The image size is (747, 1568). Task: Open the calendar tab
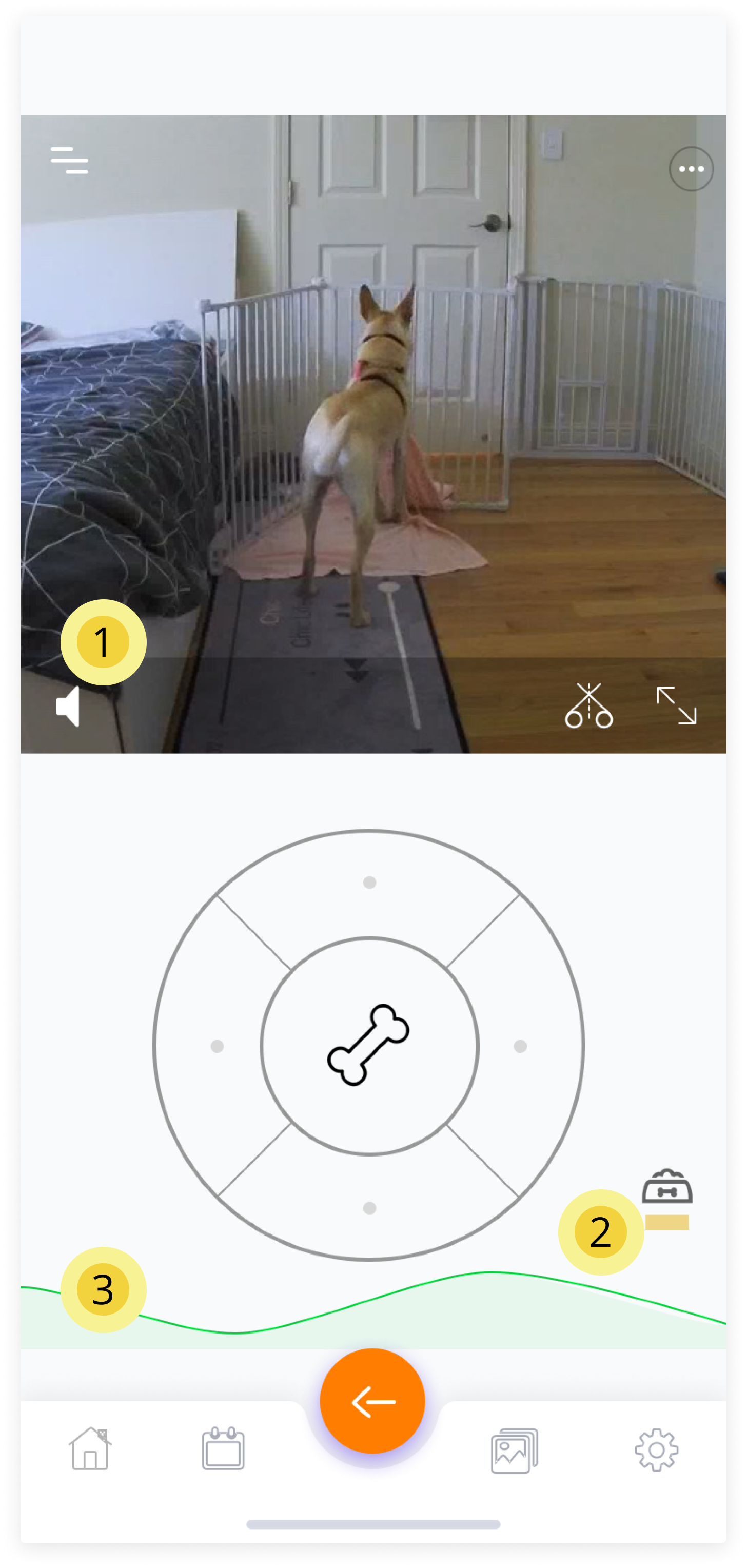(x=223, y=1449)
